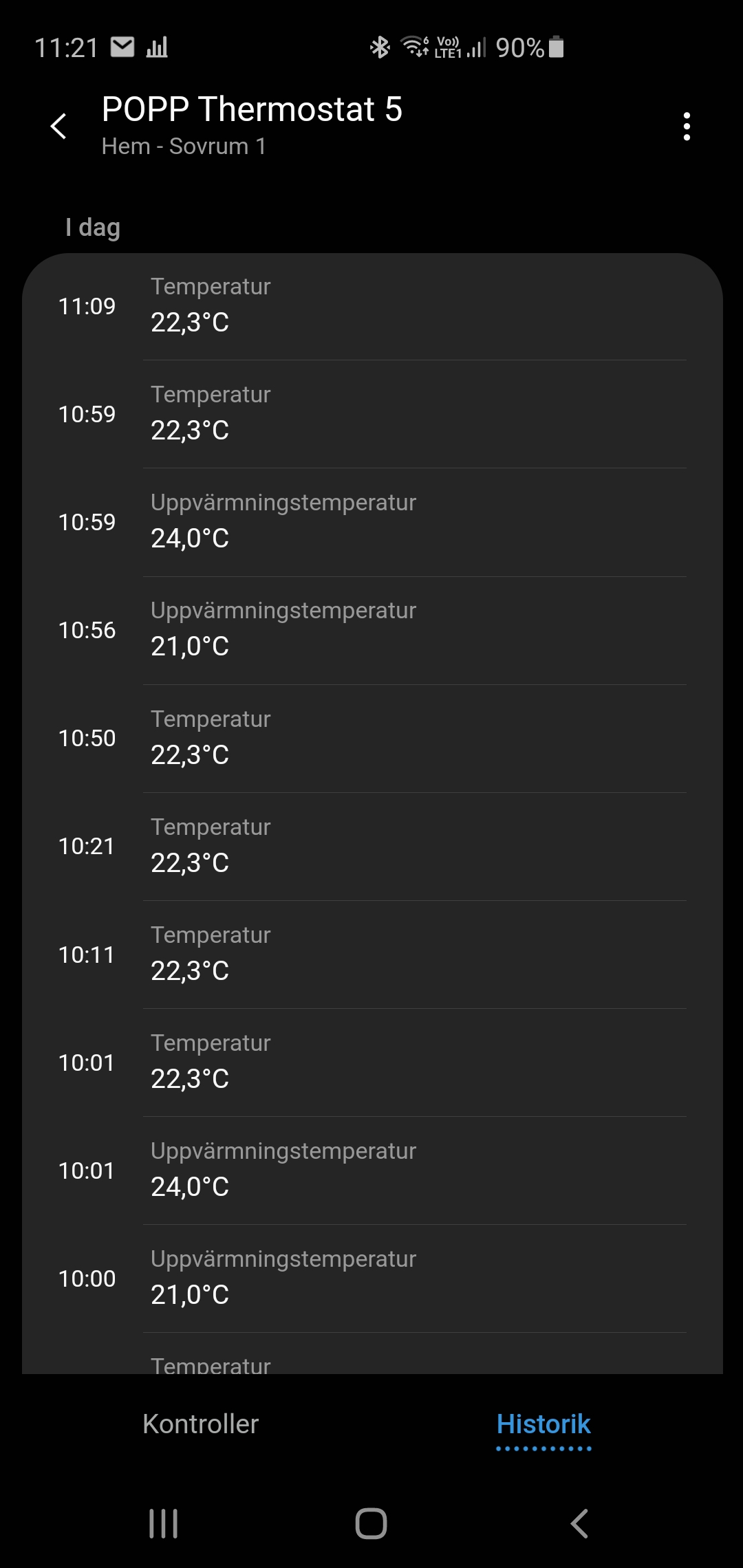Screen dimensions: 743x1568
Task: Open the three-dot overflow menu
Action: 686,127
